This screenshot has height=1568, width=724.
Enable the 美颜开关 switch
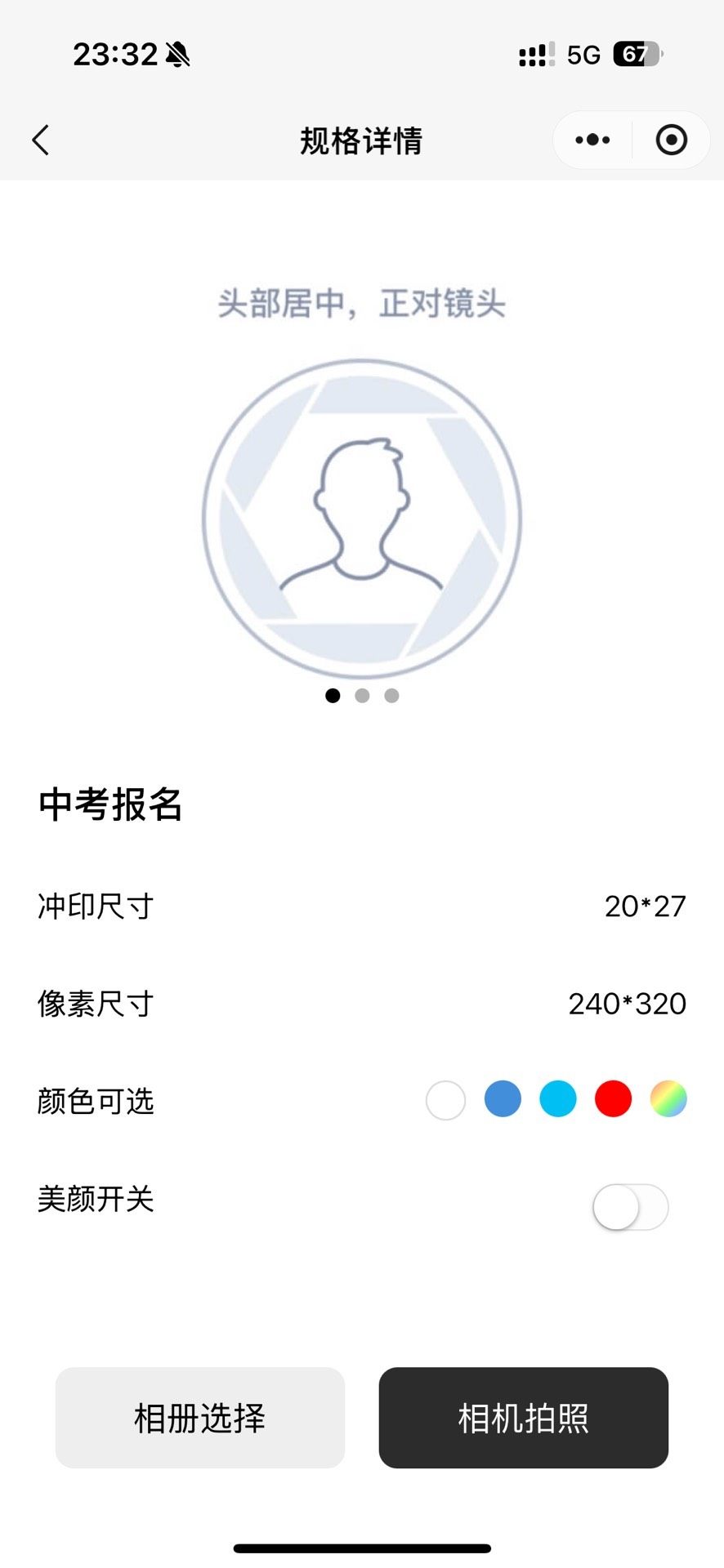(630, 1207)
